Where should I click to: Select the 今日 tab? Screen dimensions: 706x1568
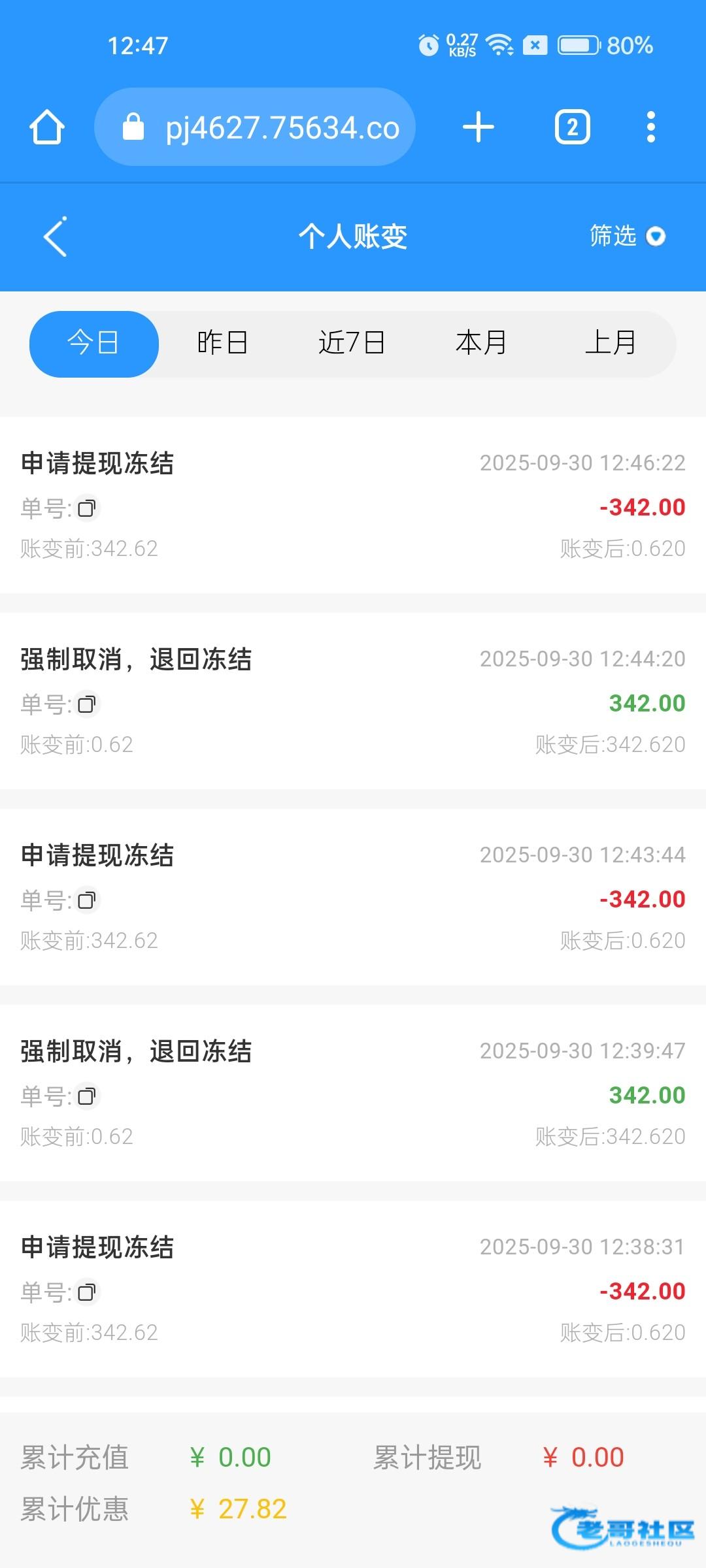click(x=94, y=344)
